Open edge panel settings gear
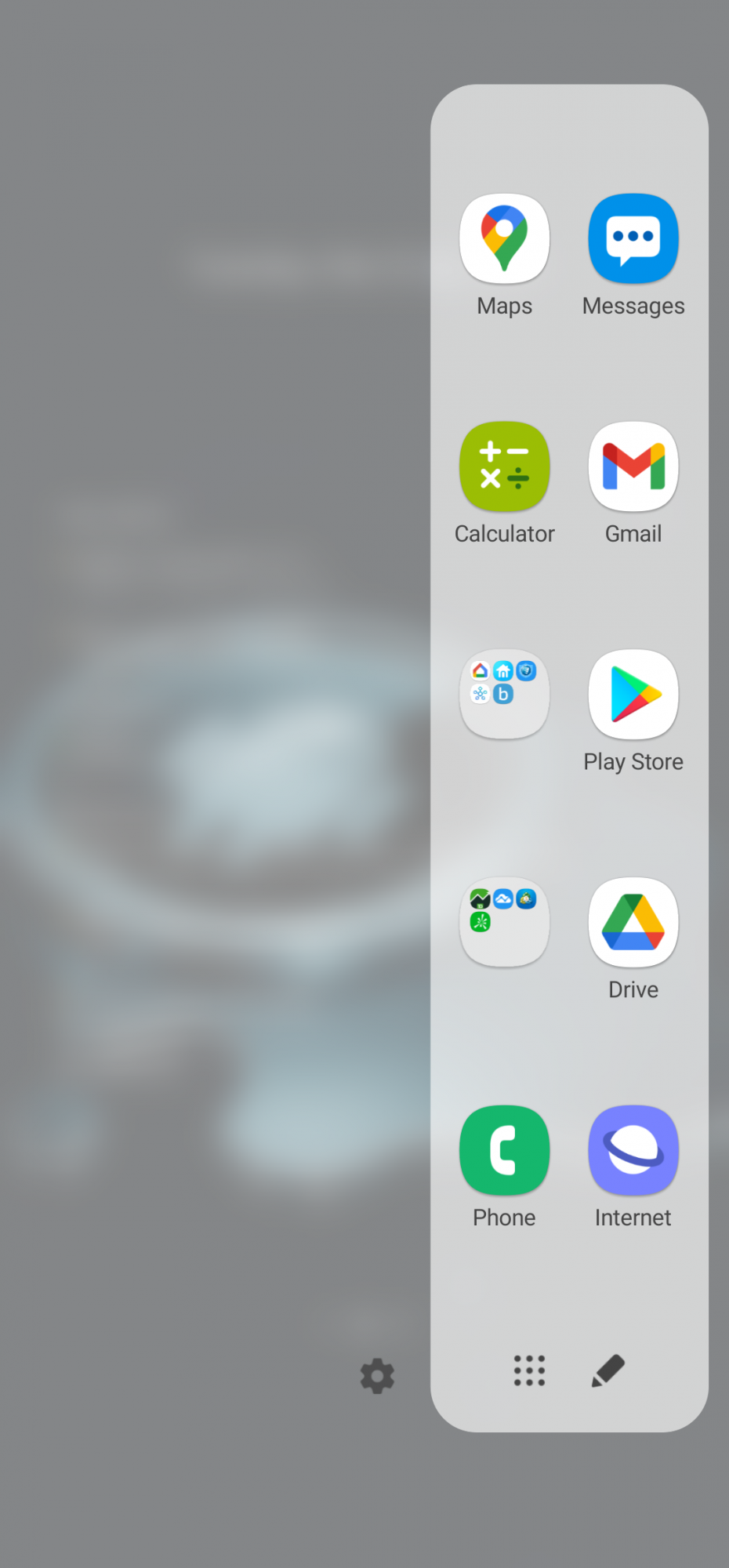 click(x=377, y=1376)
